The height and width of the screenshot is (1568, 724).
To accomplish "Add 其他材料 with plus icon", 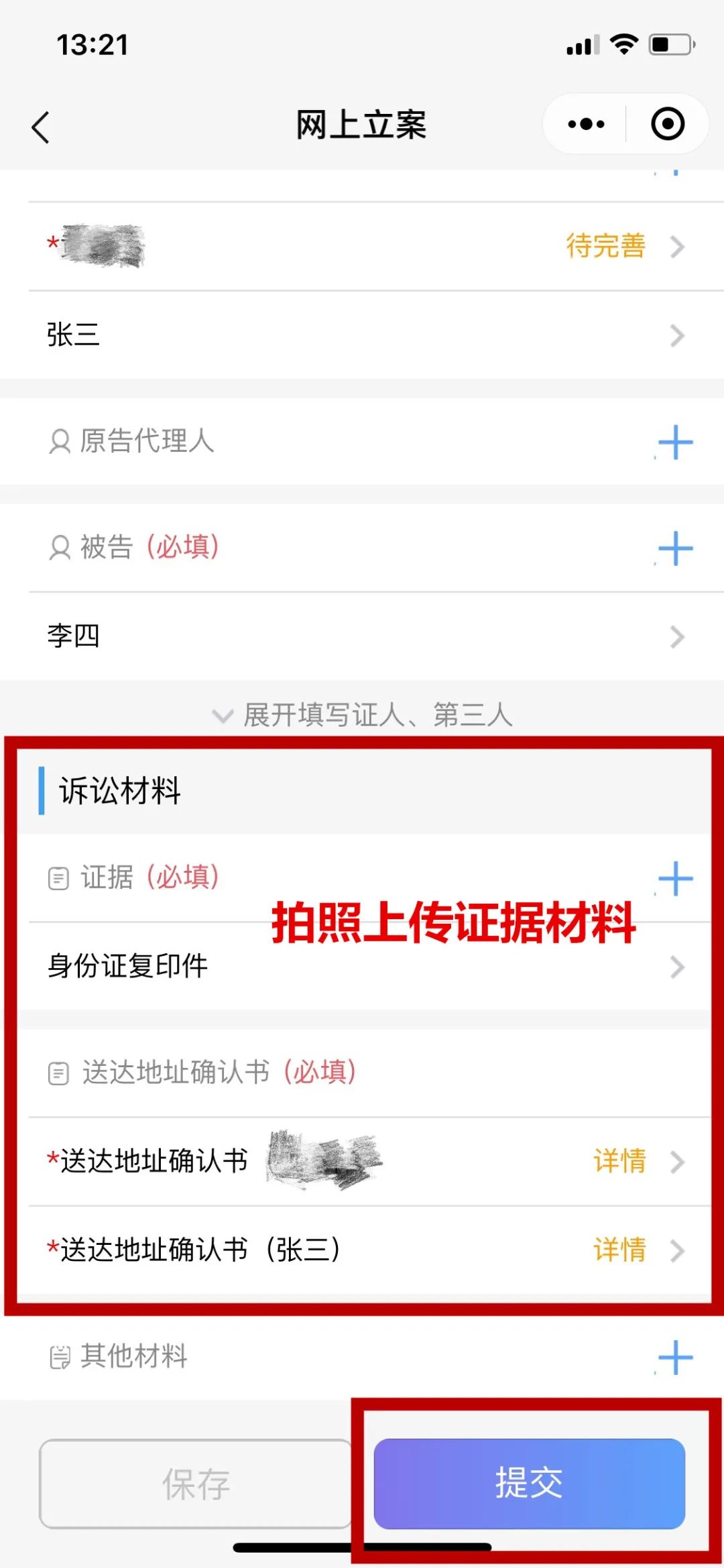I will pos(675,1358).
